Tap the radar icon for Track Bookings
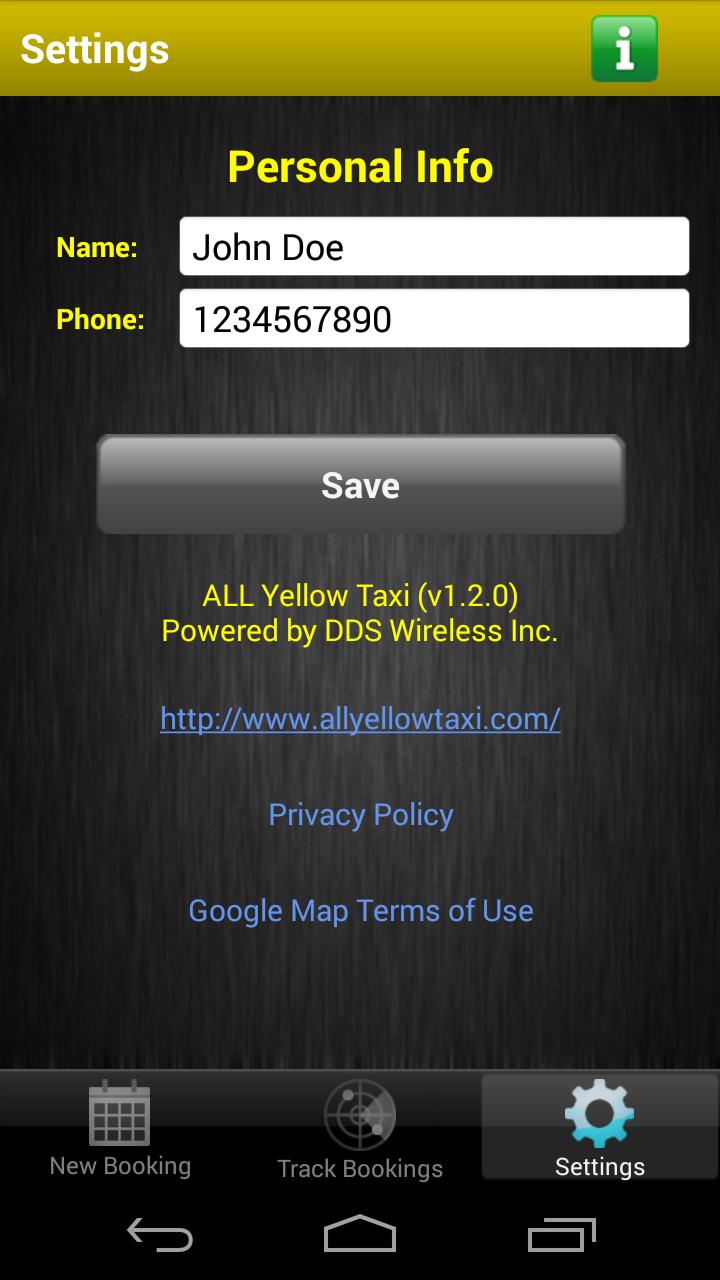The image size is (720, 1280). click(x=360, y=1113)
